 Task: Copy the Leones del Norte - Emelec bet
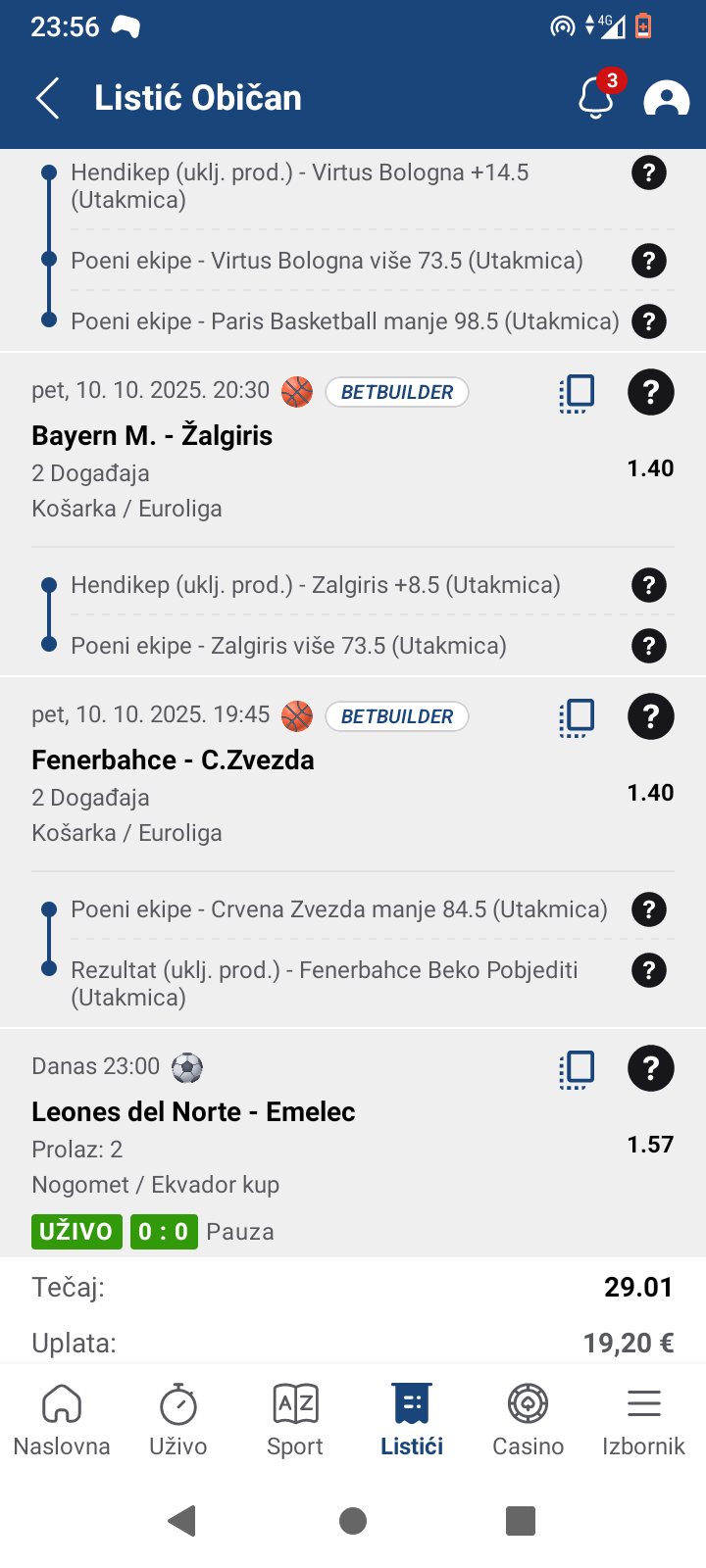(x=577, y=1069)
